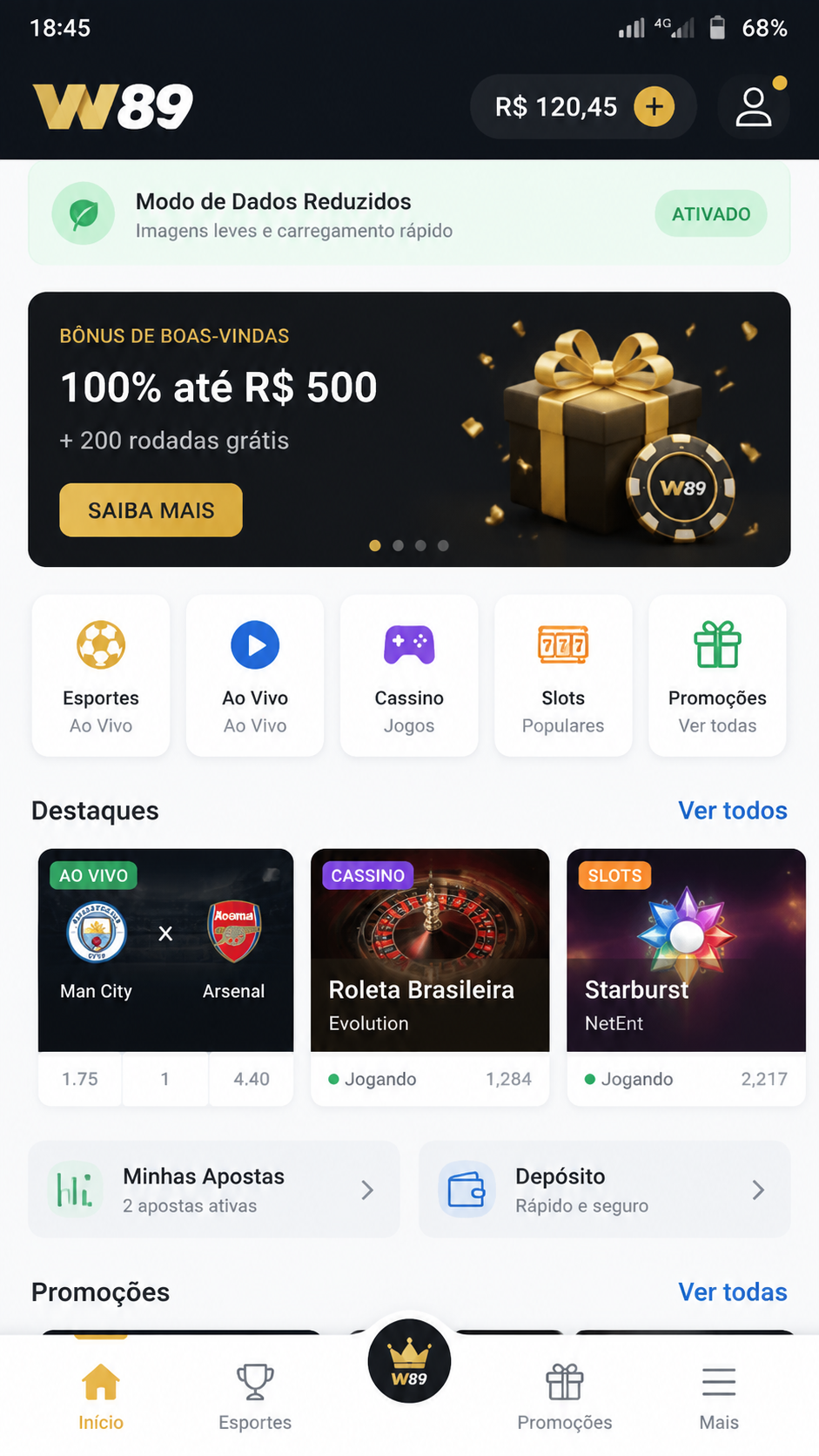The width and height of the screenshot is (819, 1456).
Task: Open the Mais menu tab
Action: point(719,1397)
